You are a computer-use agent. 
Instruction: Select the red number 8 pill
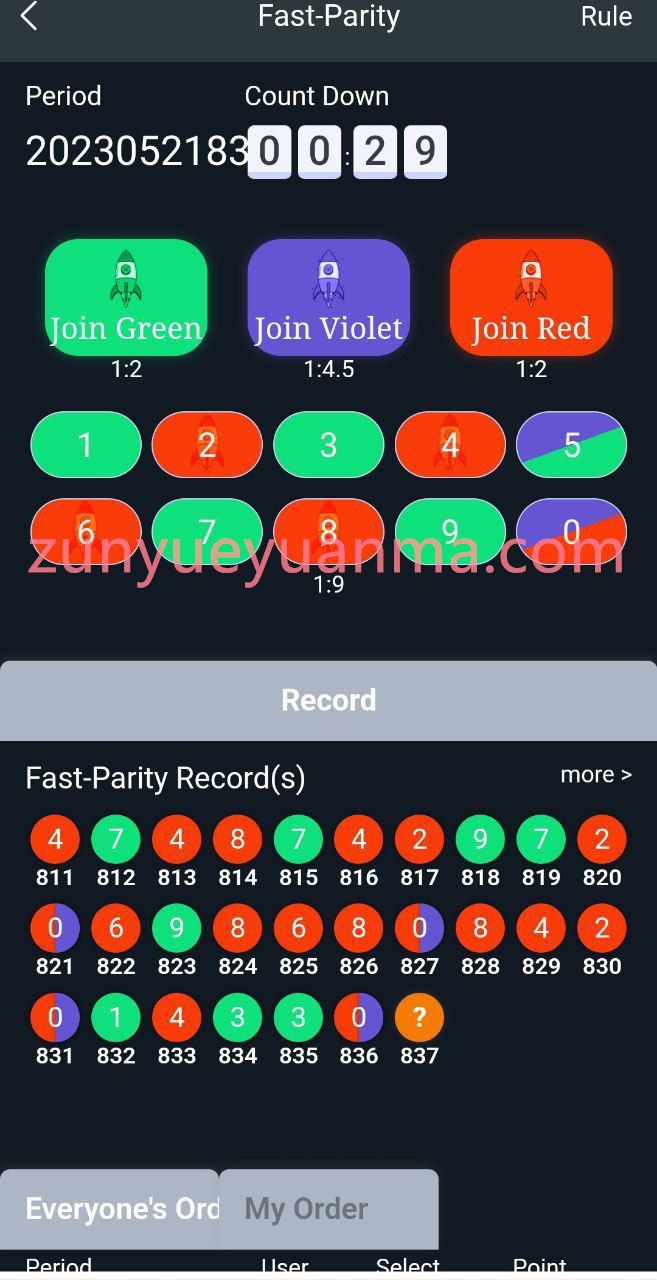point(329,532)
